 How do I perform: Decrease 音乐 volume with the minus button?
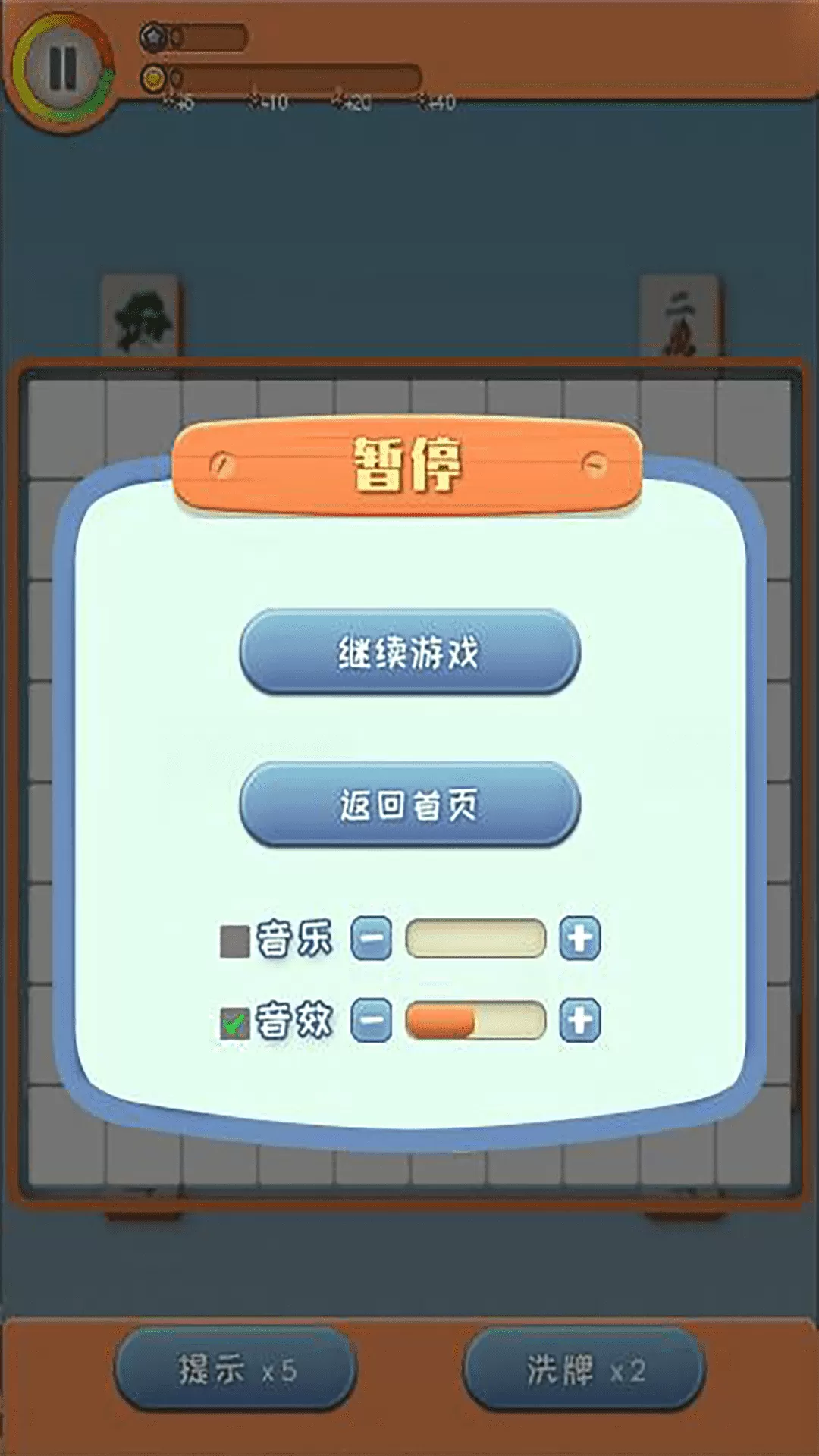pos(371,939)
